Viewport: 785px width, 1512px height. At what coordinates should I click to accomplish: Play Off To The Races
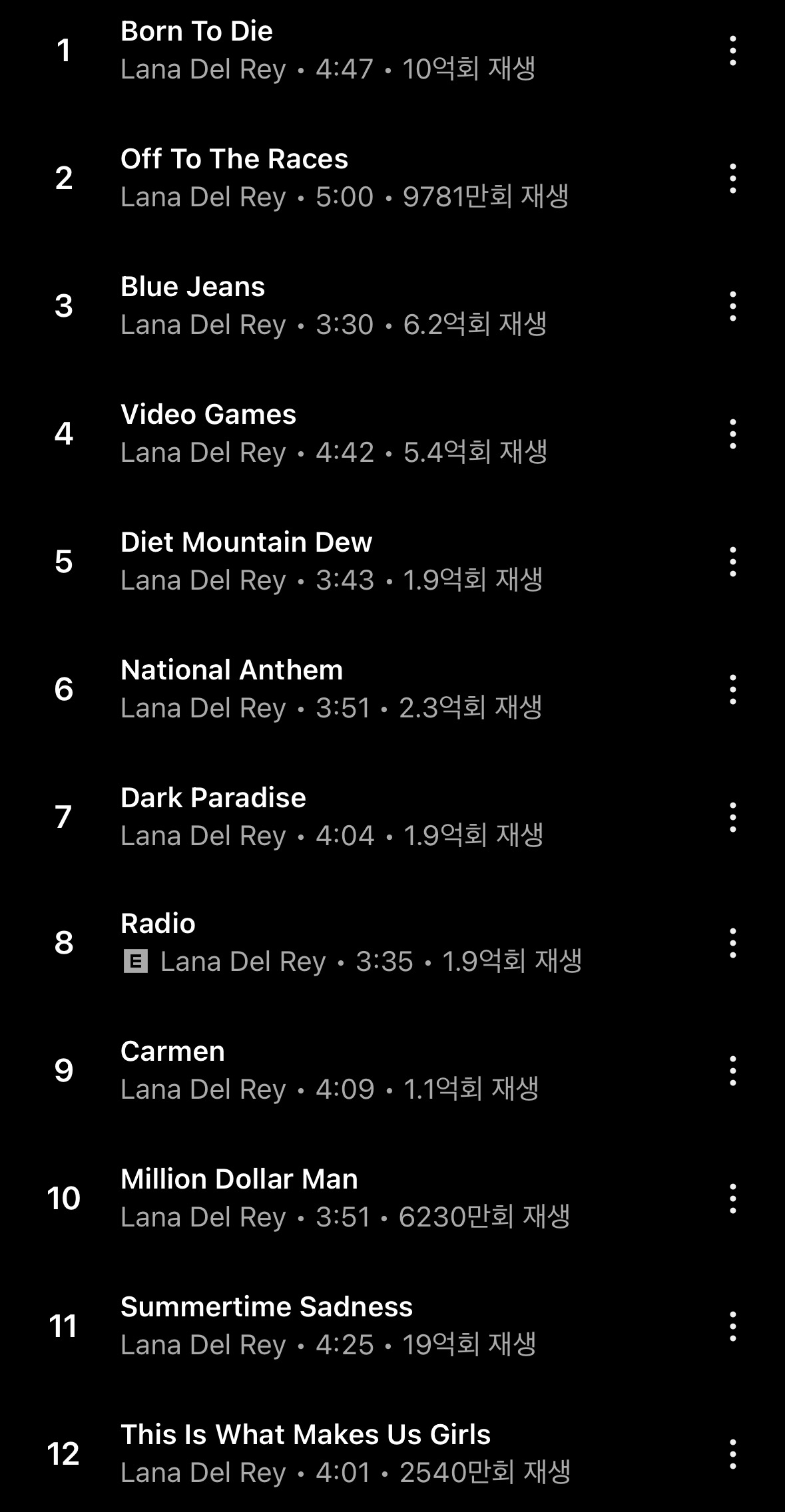[234, 160]
